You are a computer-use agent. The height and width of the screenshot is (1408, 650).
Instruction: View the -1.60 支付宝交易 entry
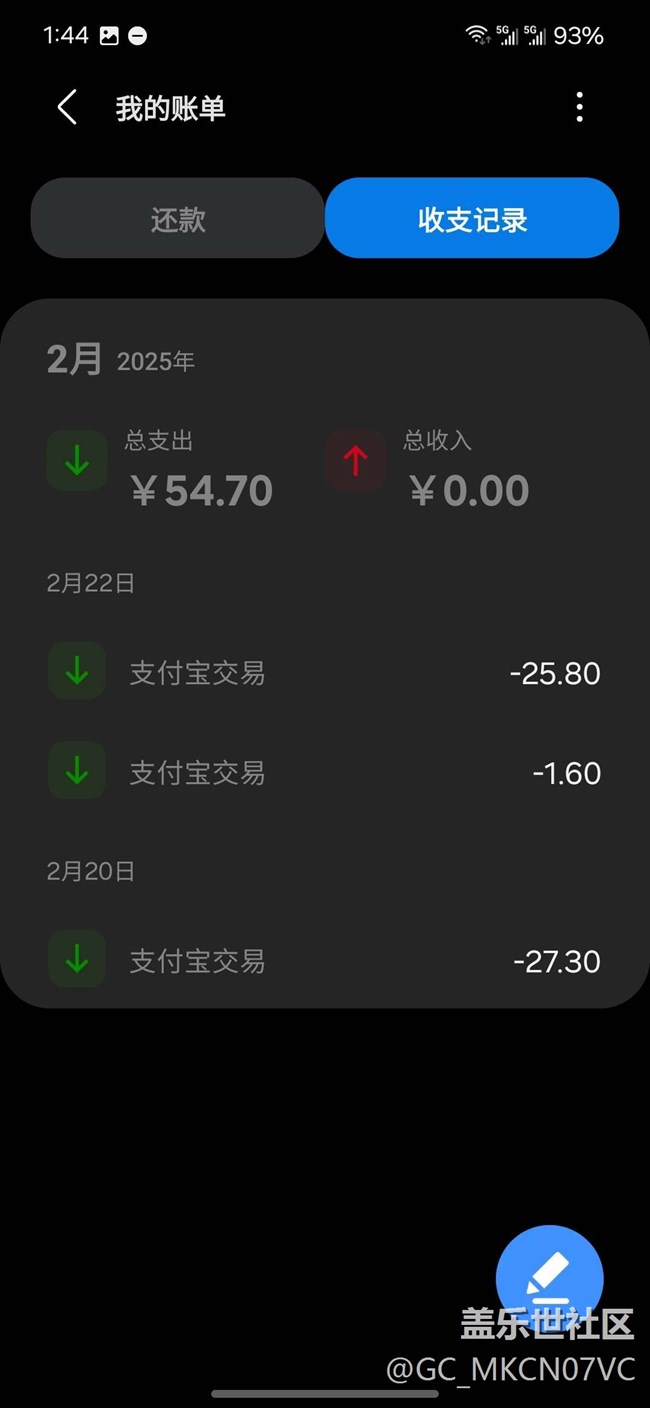pyautogui.click(x=324, y=772)
